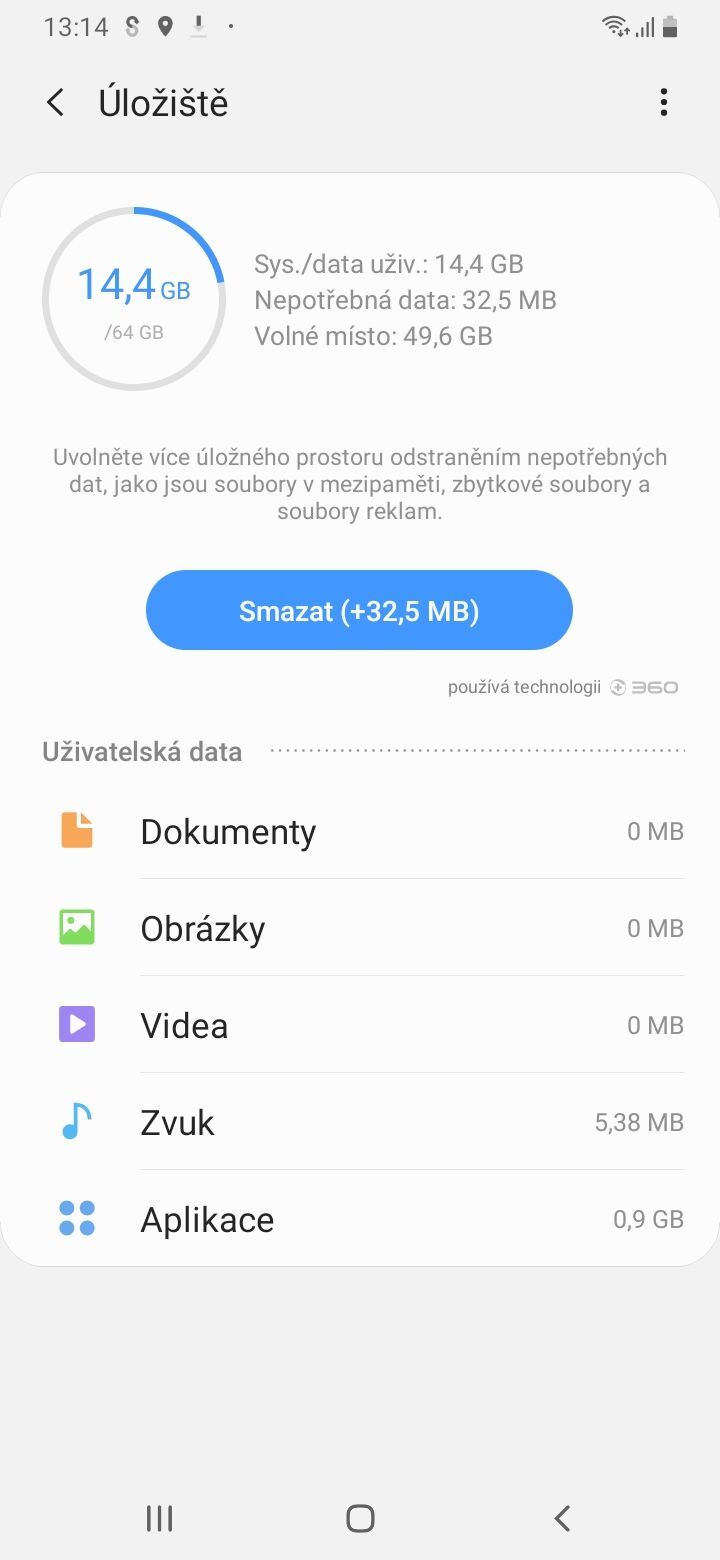Tap the circular storage progress ring
The height and width of the screenshot is (1560, 720).
point(134,298)
